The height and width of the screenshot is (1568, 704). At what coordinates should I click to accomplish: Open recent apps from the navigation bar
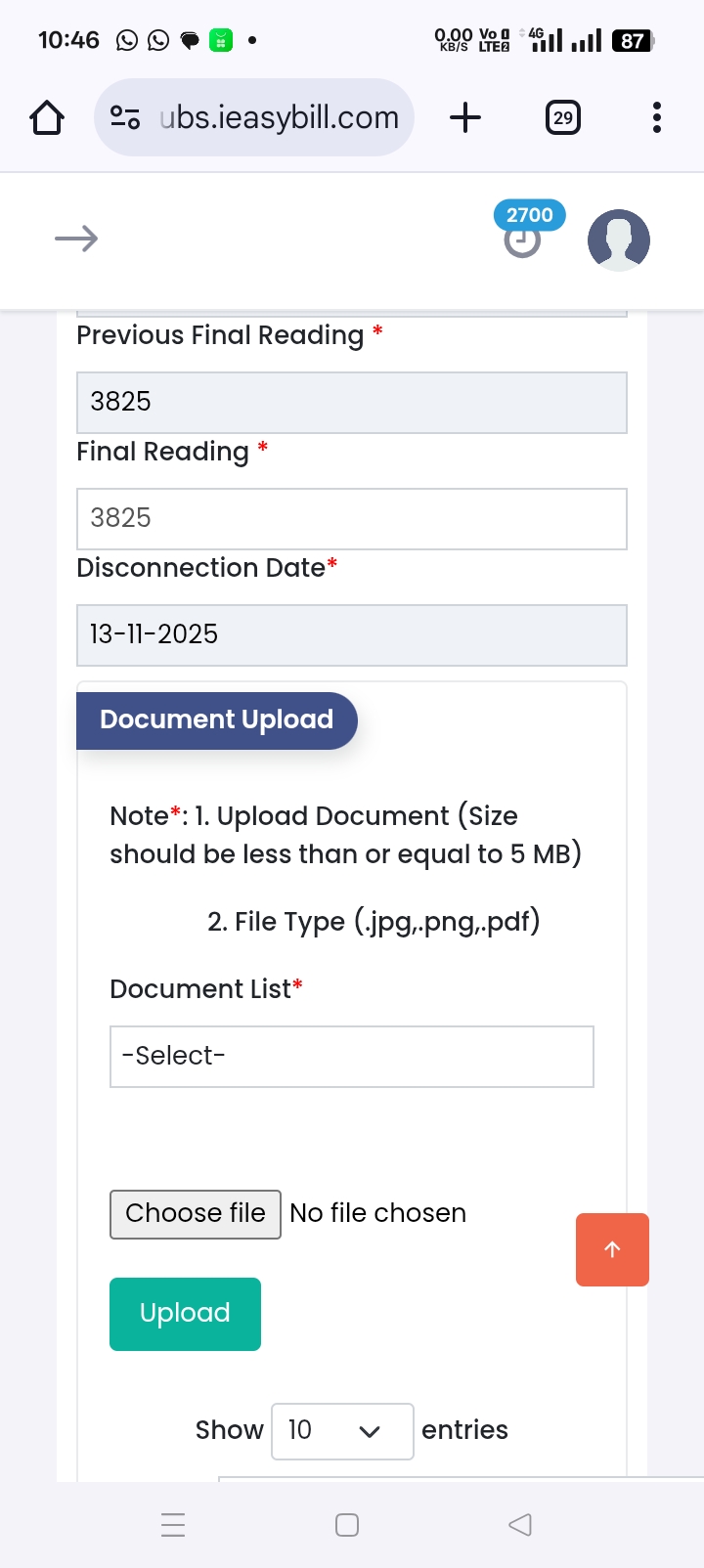tap(173, 1524)
